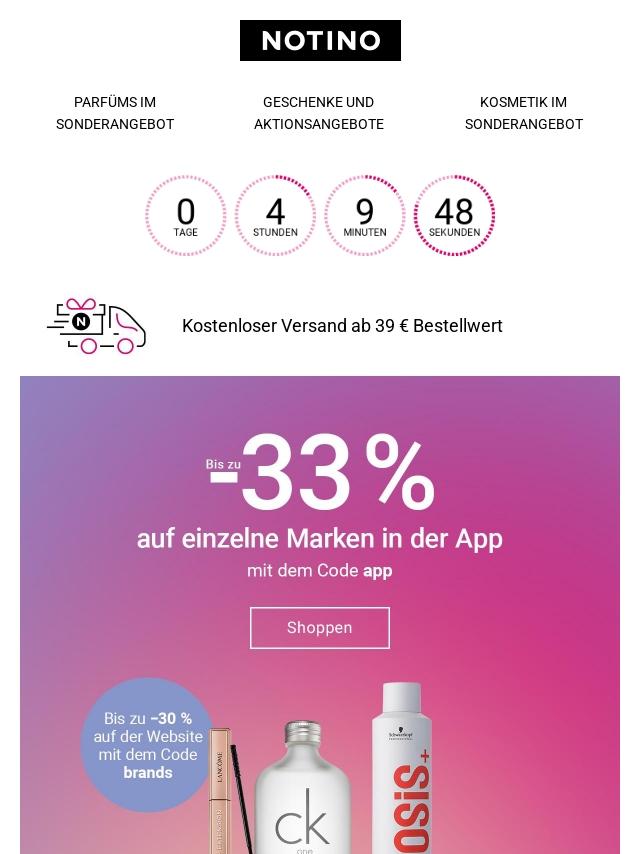Open Kosmetik im Sonderangebot link
640x854 pixels.
pyautogui.click(x=523, y=113)
